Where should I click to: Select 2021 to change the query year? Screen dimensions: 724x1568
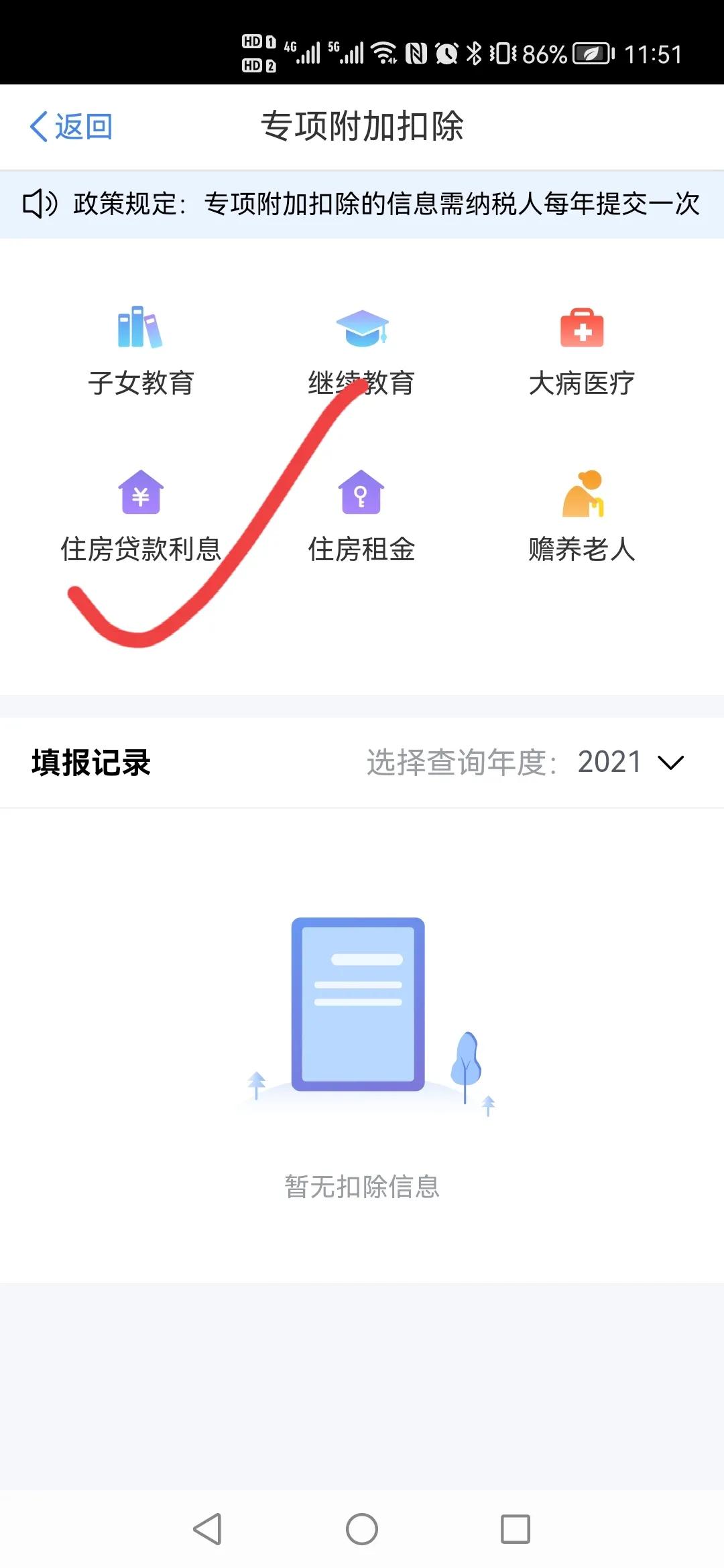point(609,761)
